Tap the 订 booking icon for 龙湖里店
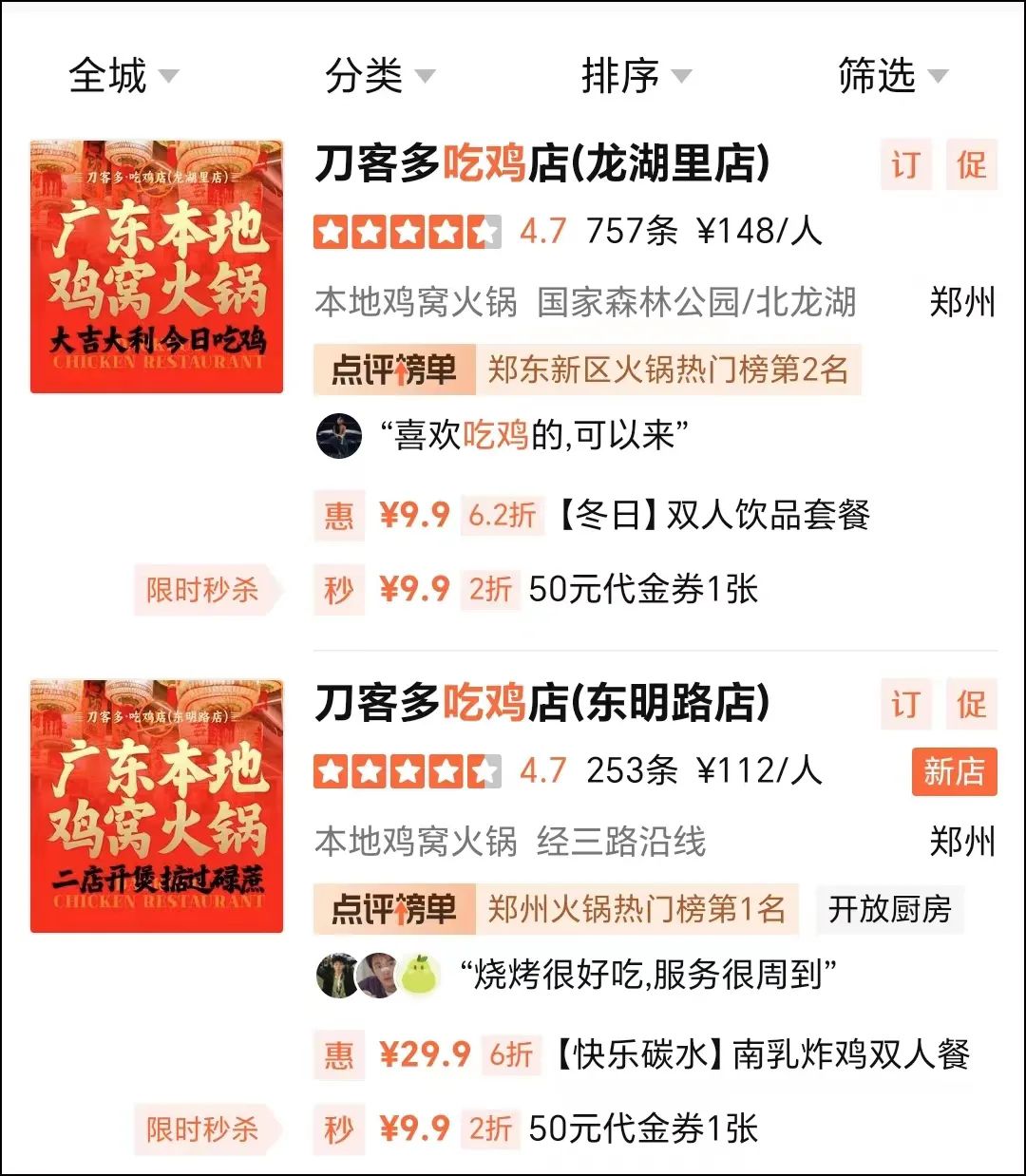 click(905, 165)
